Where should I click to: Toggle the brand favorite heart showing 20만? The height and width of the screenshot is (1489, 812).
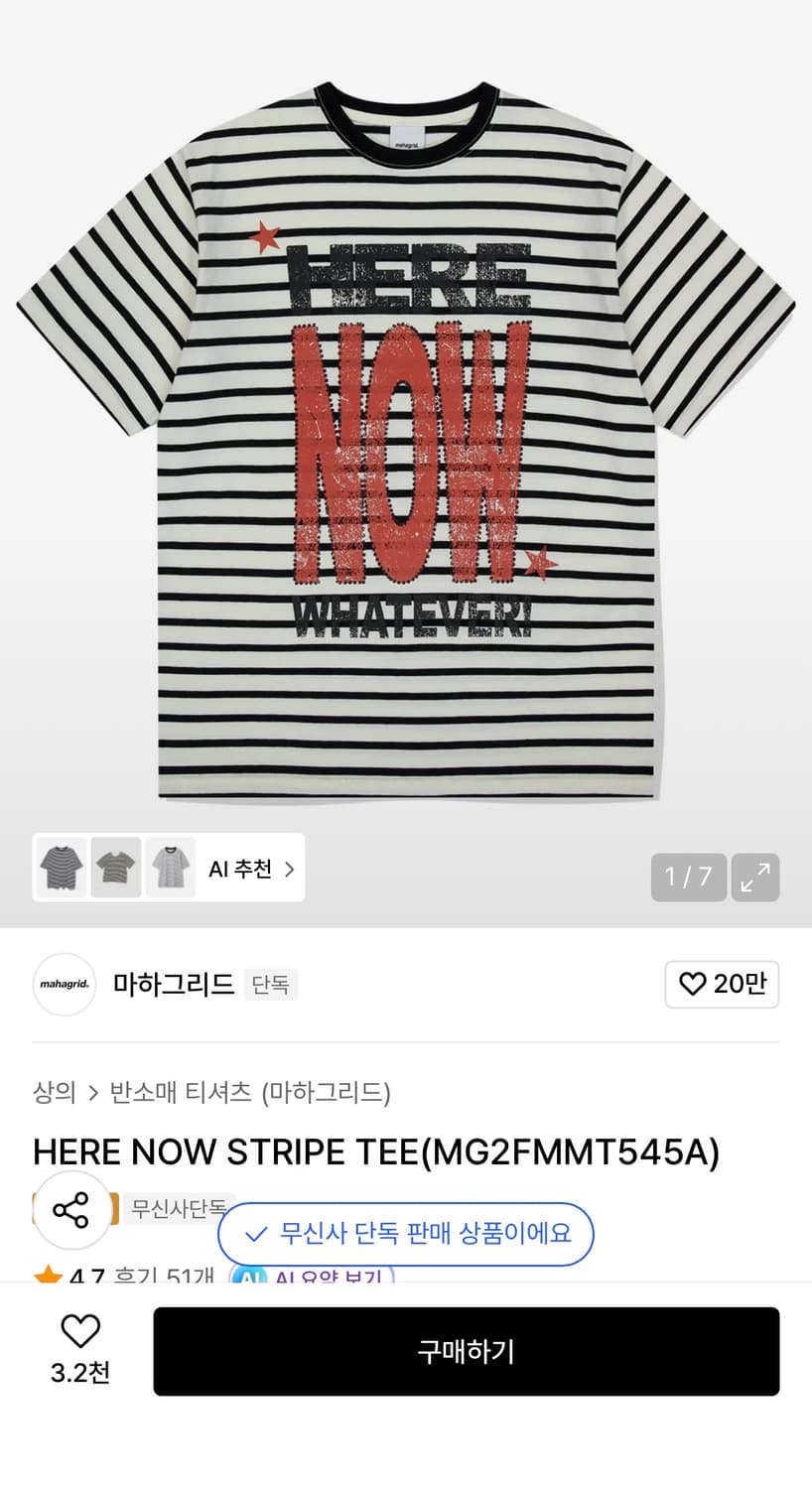tap(722, 985)
